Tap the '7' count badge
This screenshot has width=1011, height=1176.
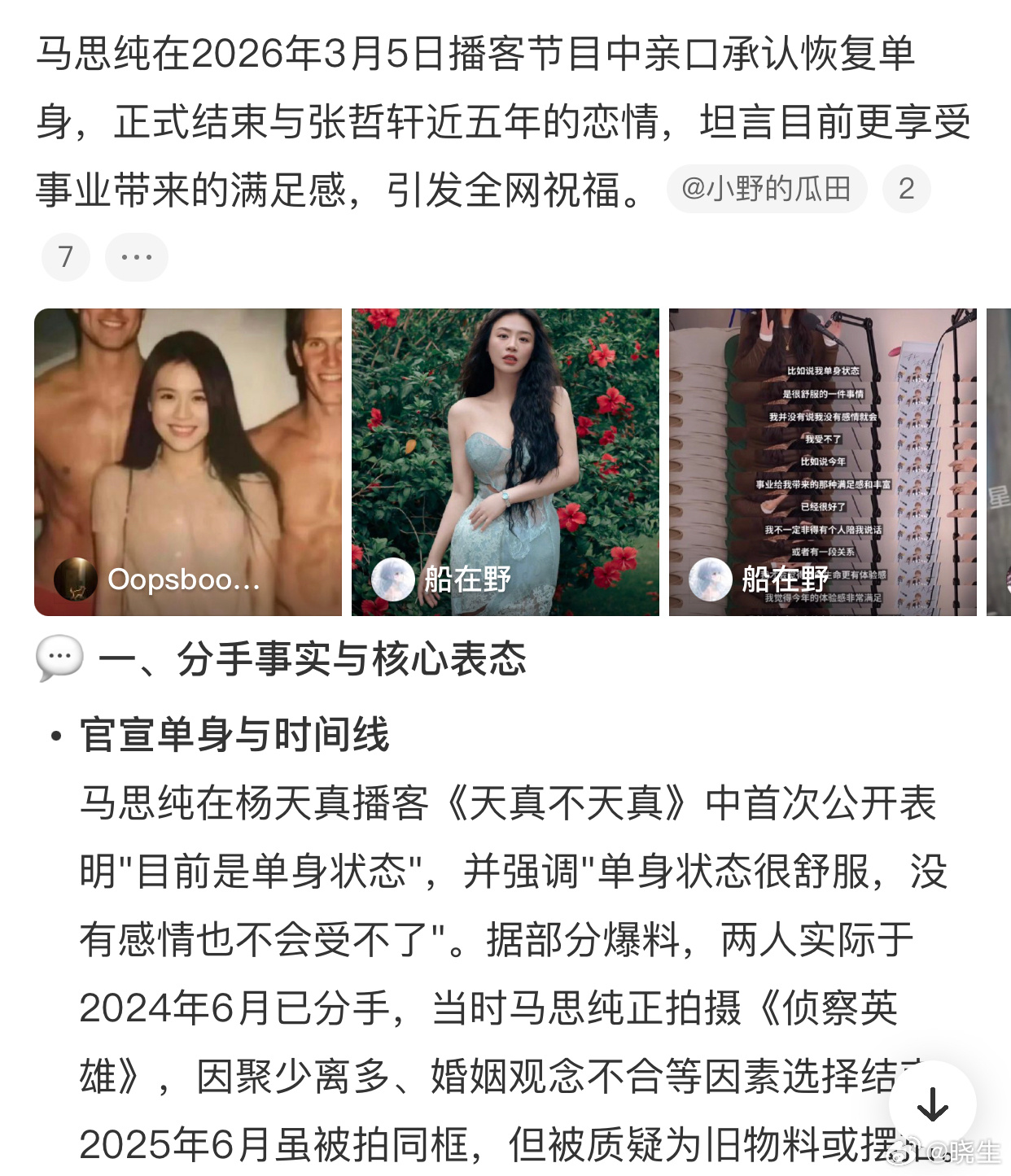point(65,256)
